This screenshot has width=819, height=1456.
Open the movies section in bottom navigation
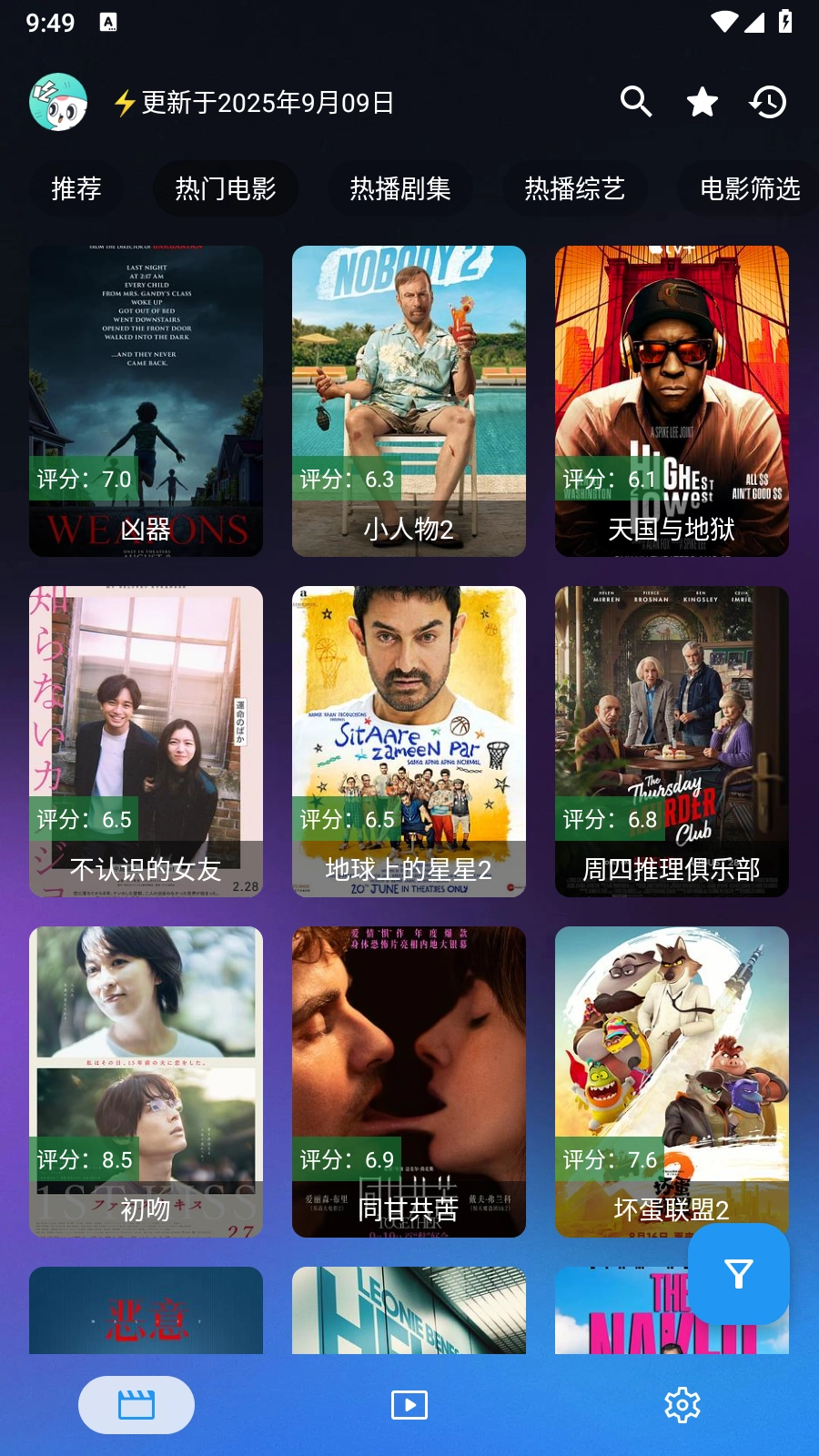(136, 1404)
